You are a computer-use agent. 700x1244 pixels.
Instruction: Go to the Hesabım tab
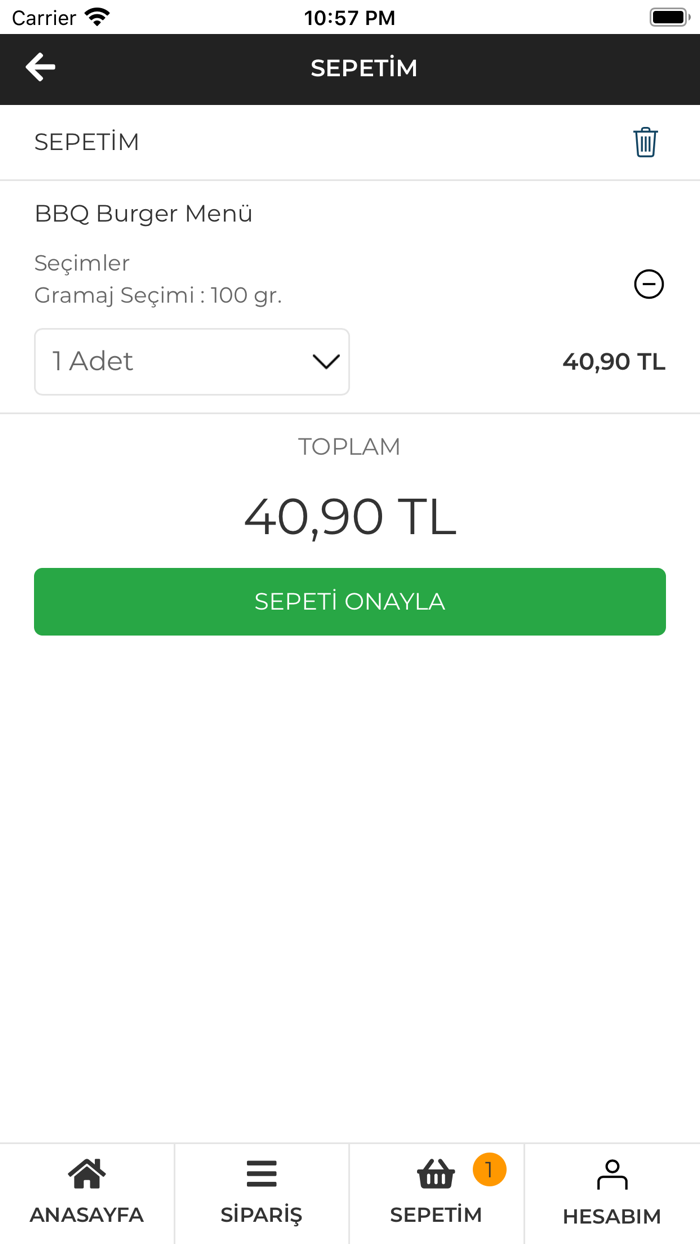612,1193
